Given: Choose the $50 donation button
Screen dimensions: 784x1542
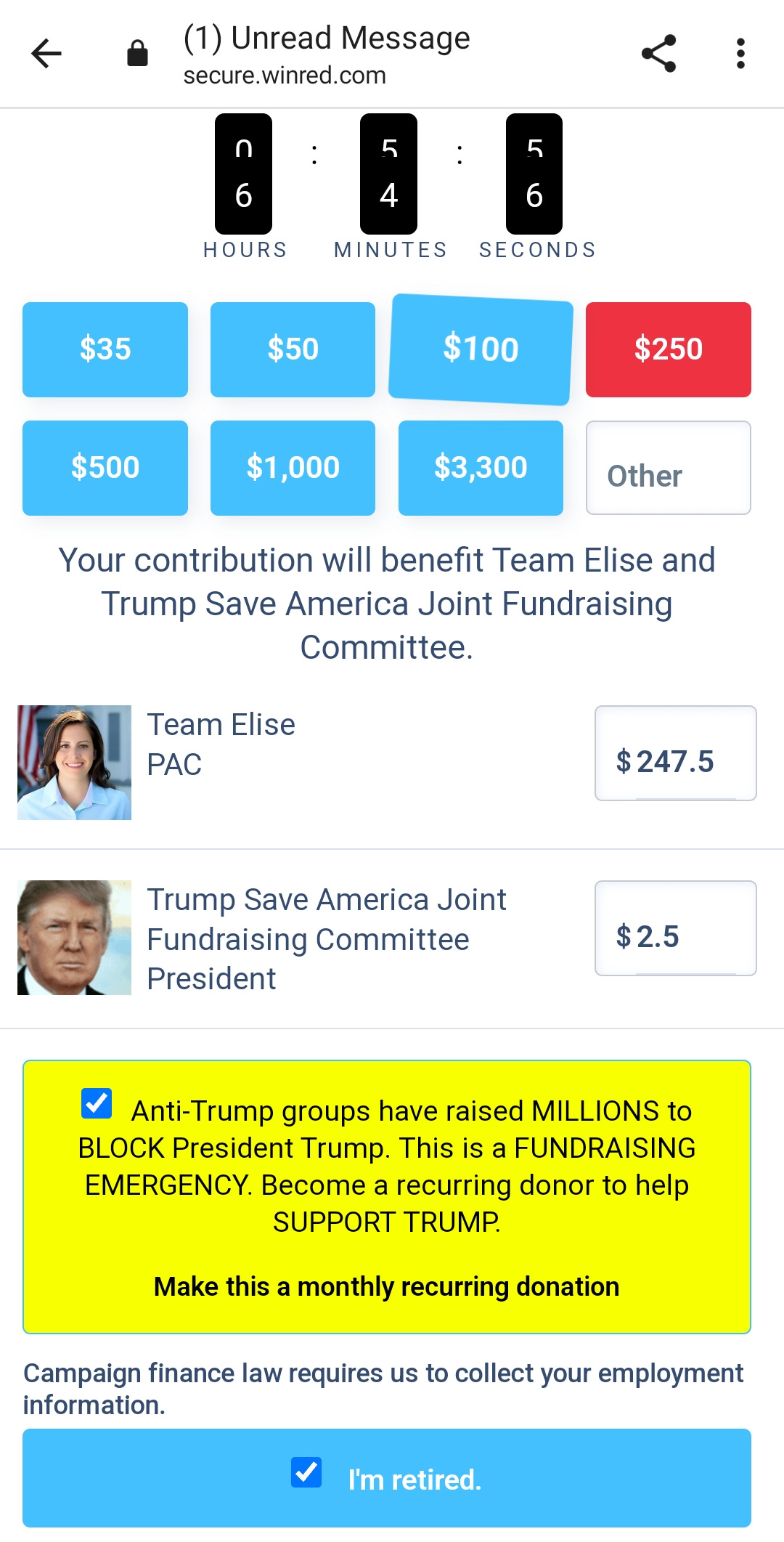Looking at the screenshot, I should 293,349.
